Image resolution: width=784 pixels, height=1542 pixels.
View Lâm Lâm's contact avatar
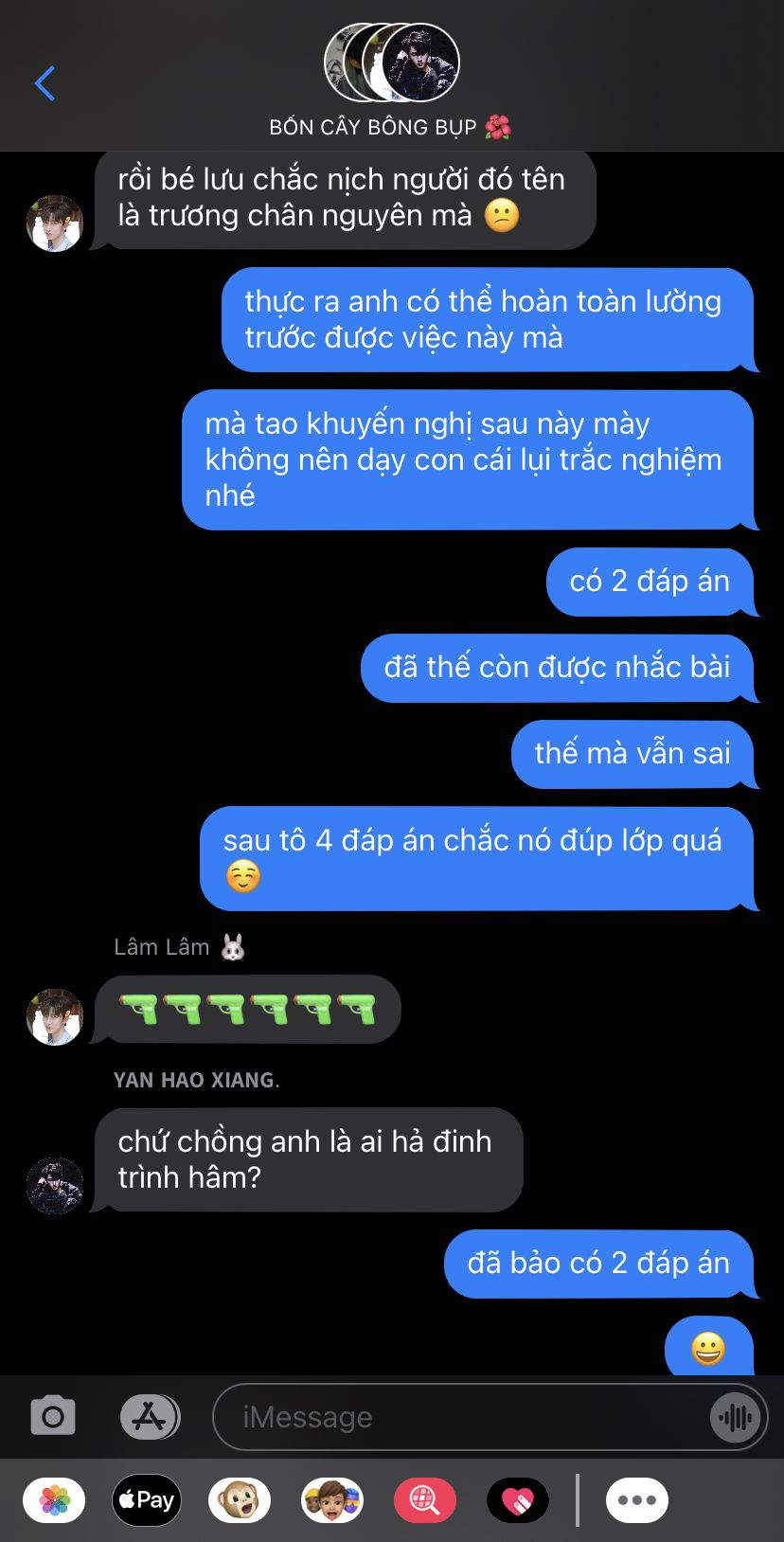(55, 1017)
